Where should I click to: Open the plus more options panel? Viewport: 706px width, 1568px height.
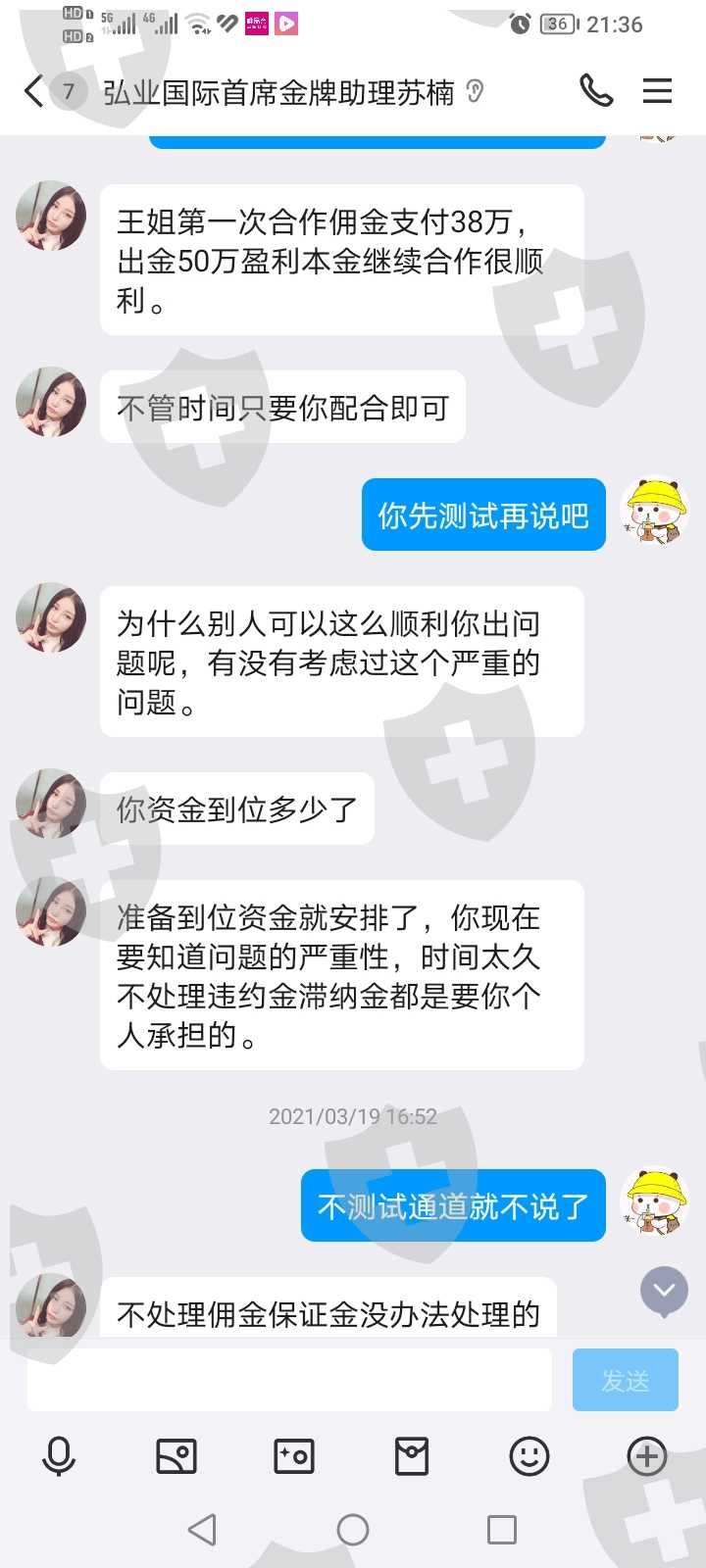(x=647, y=1456)
